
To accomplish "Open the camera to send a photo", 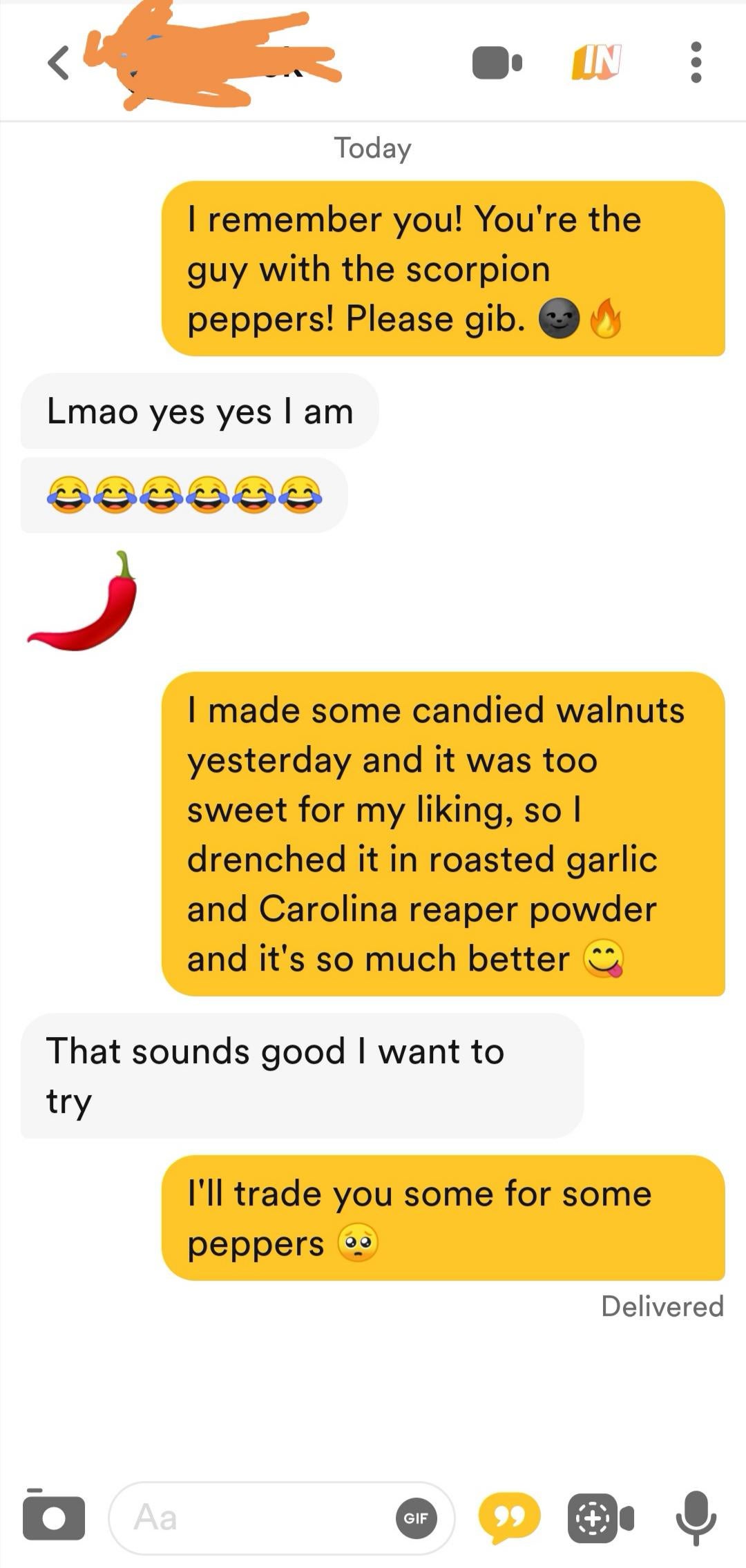I will pyautogui.click(x=53, y=1517).
